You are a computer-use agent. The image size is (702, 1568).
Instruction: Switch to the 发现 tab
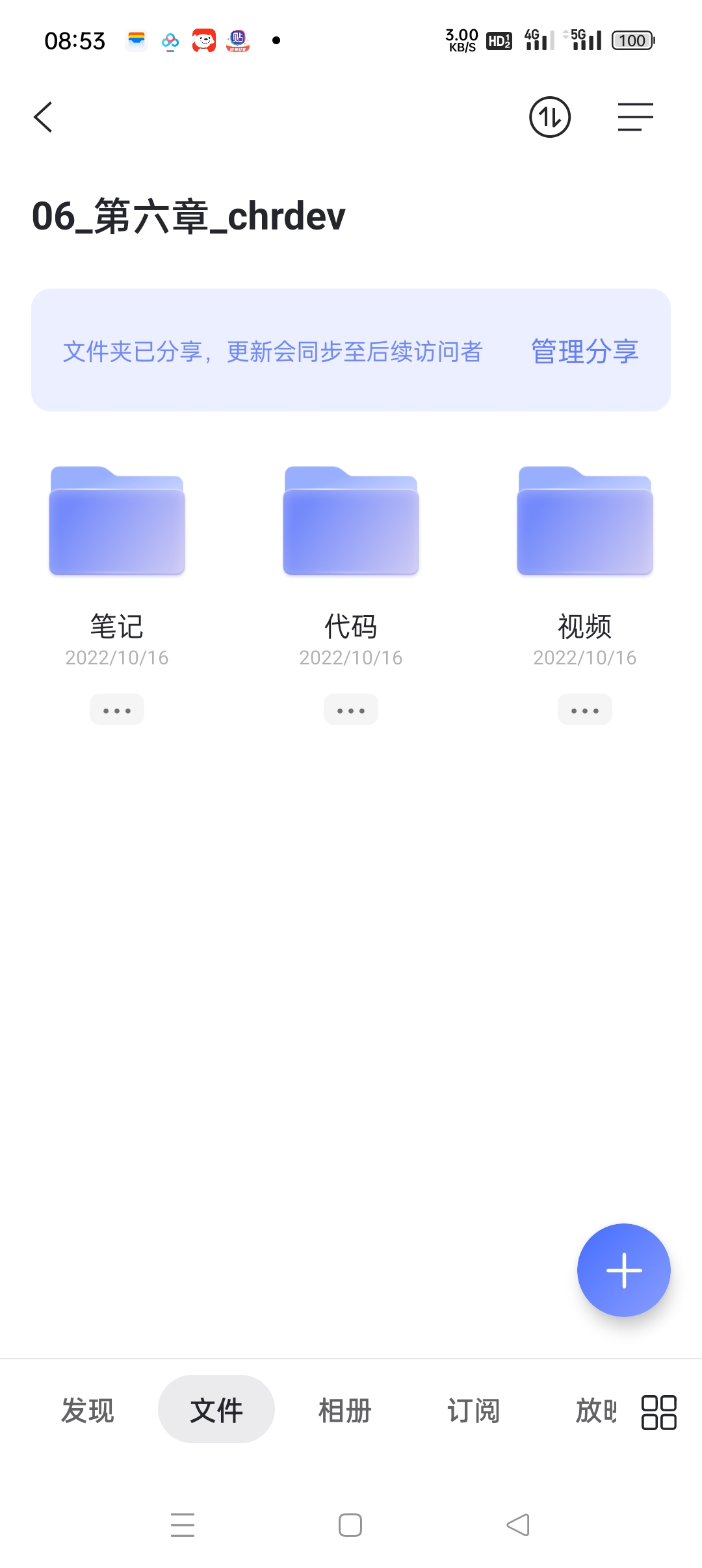pos(88,1411)
